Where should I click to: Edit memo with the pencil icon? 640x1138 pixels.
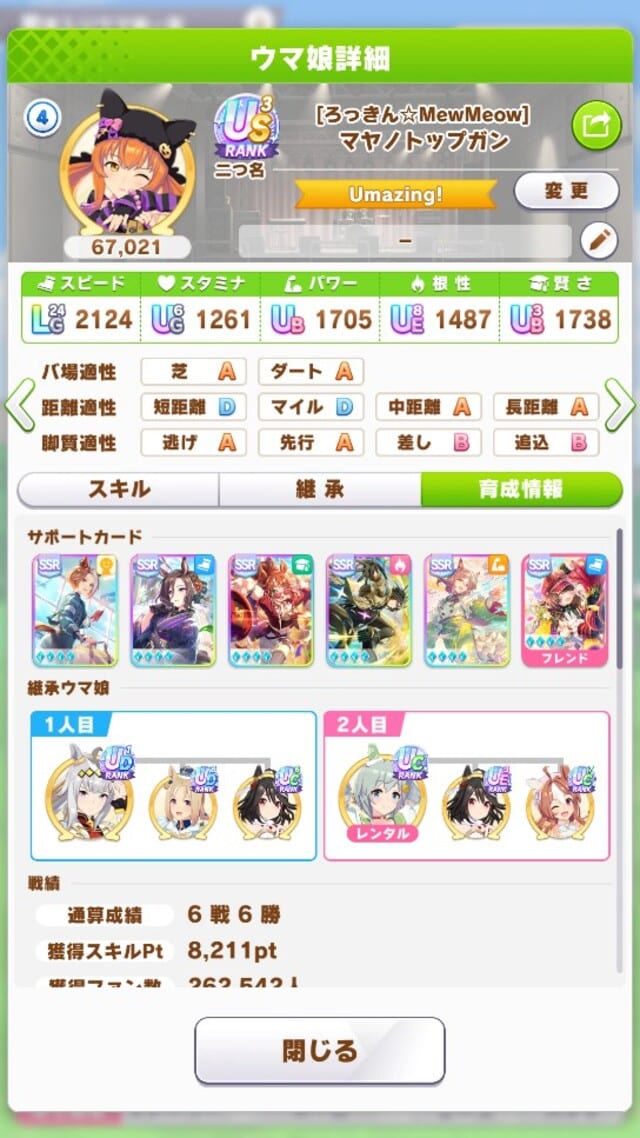[x=598, y=241]
